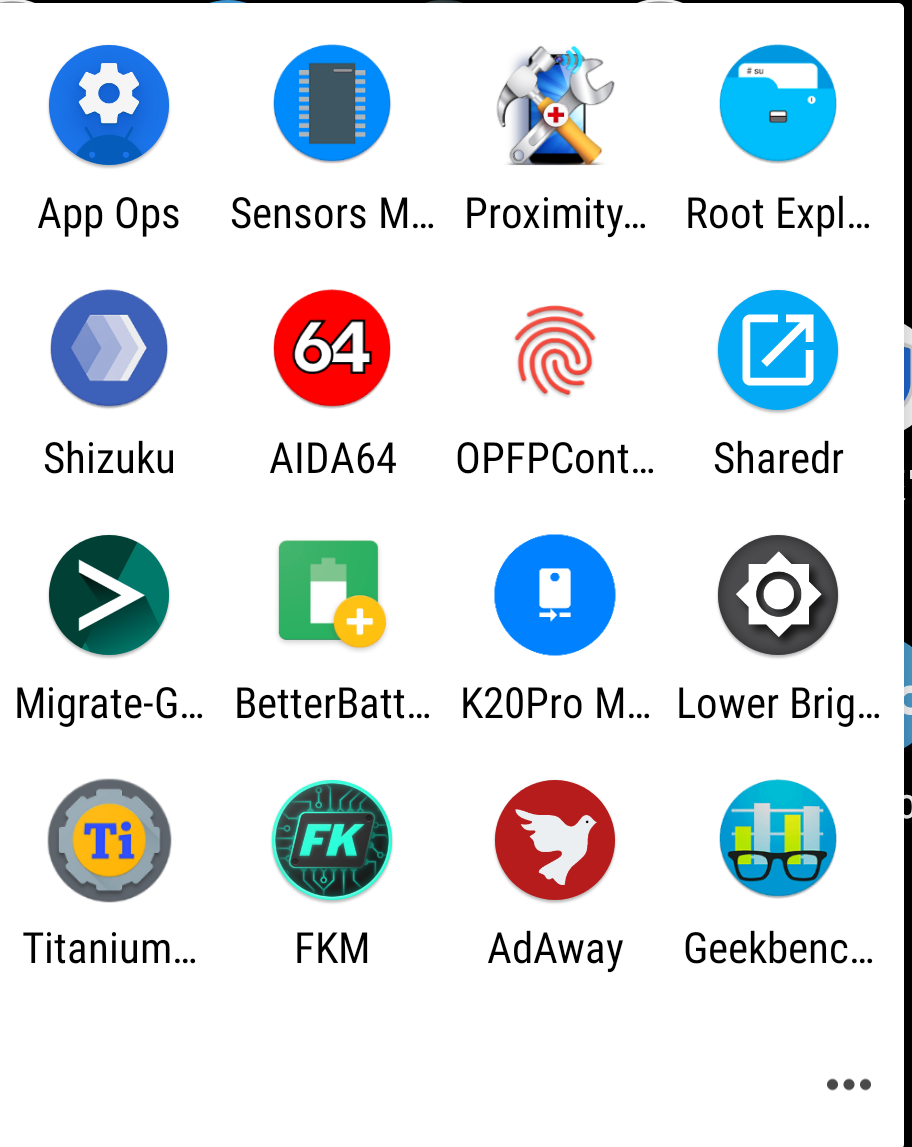The height and width of the screenshot is (1147, 912).
Task: Open the AdAway ad blocker
Action: 555,840
